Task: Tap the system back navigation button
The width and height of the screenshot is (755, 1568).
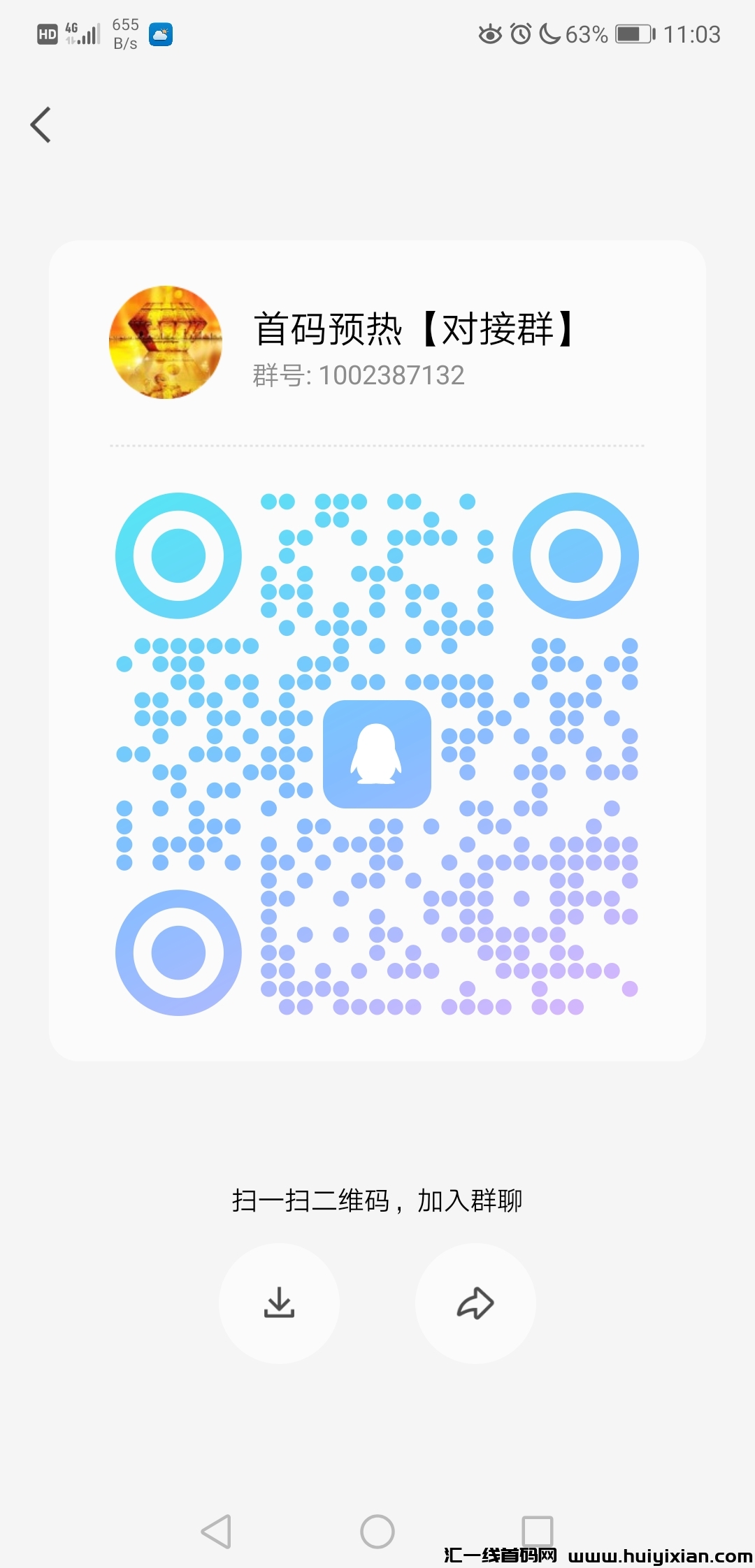Action: pos(216,1532)
